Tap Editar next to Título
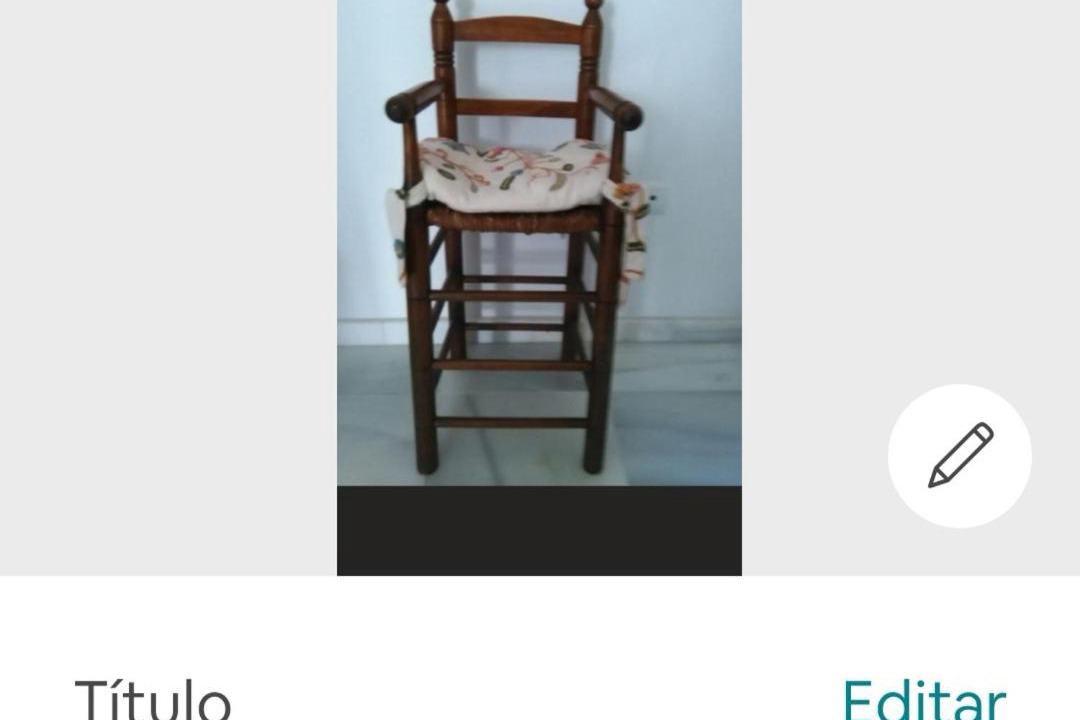 coord(923,699)
